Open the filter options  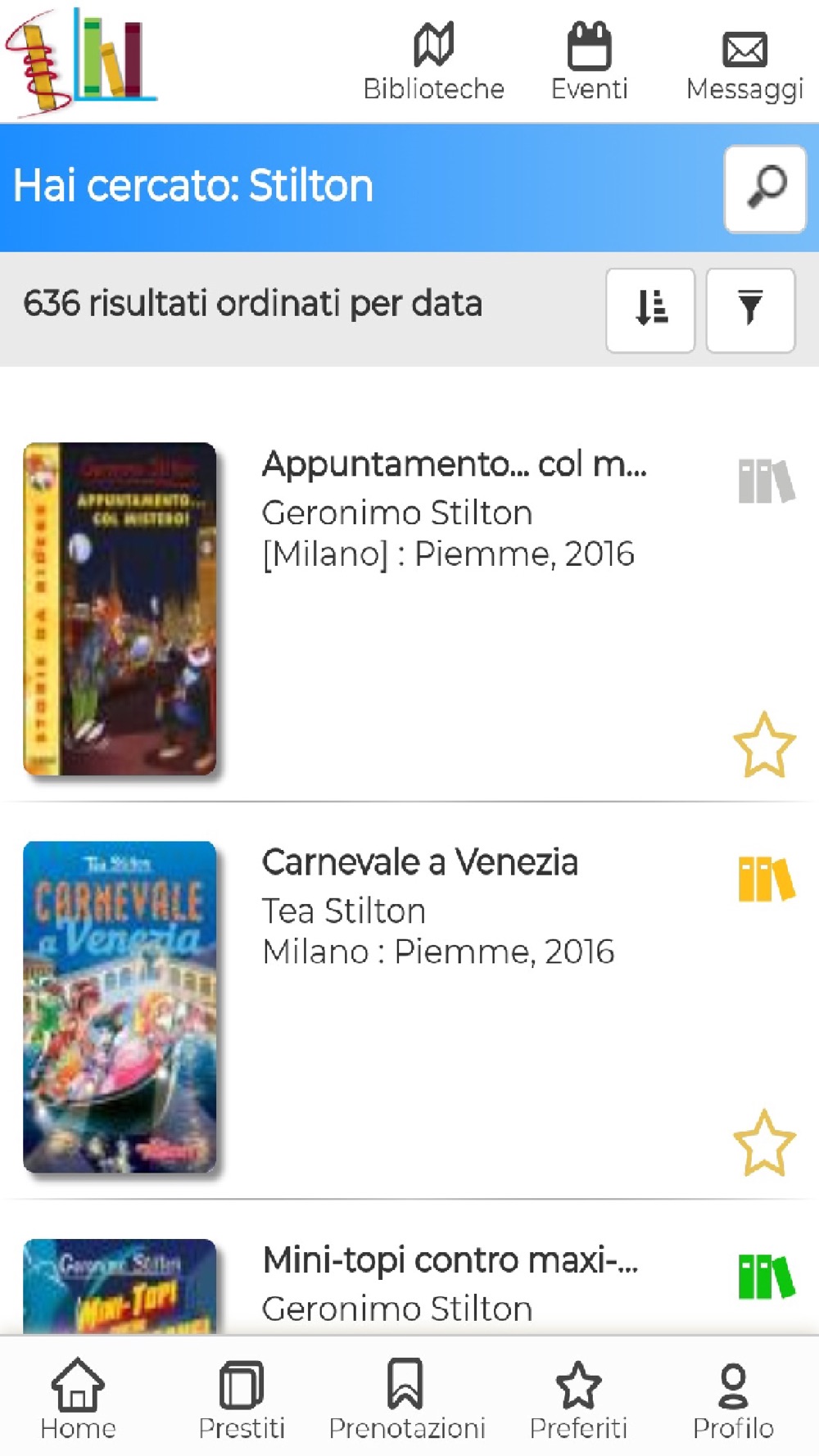(750, 310)
